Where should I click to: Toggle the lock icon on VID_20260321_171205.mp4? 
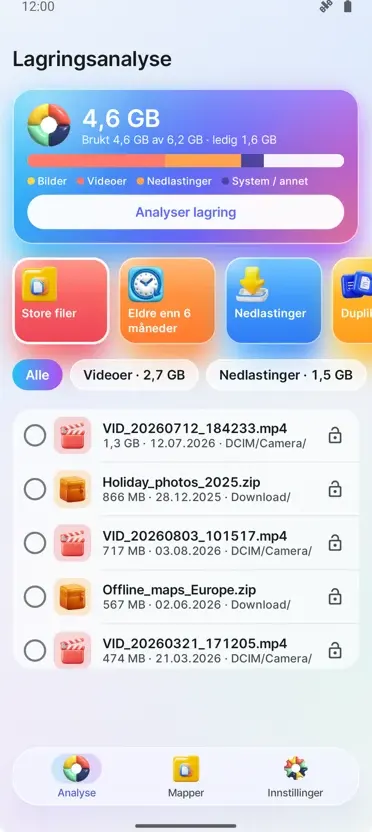335,650
